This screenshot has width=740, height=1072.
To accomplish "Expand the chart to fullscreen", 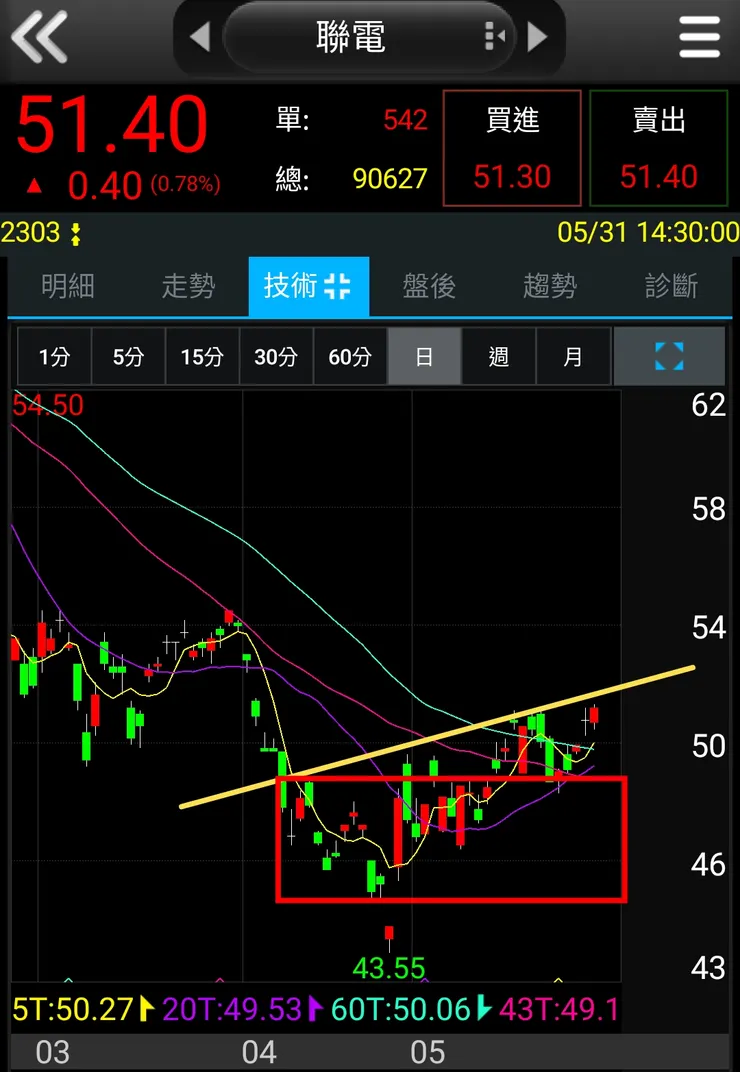I will [669, 357].
